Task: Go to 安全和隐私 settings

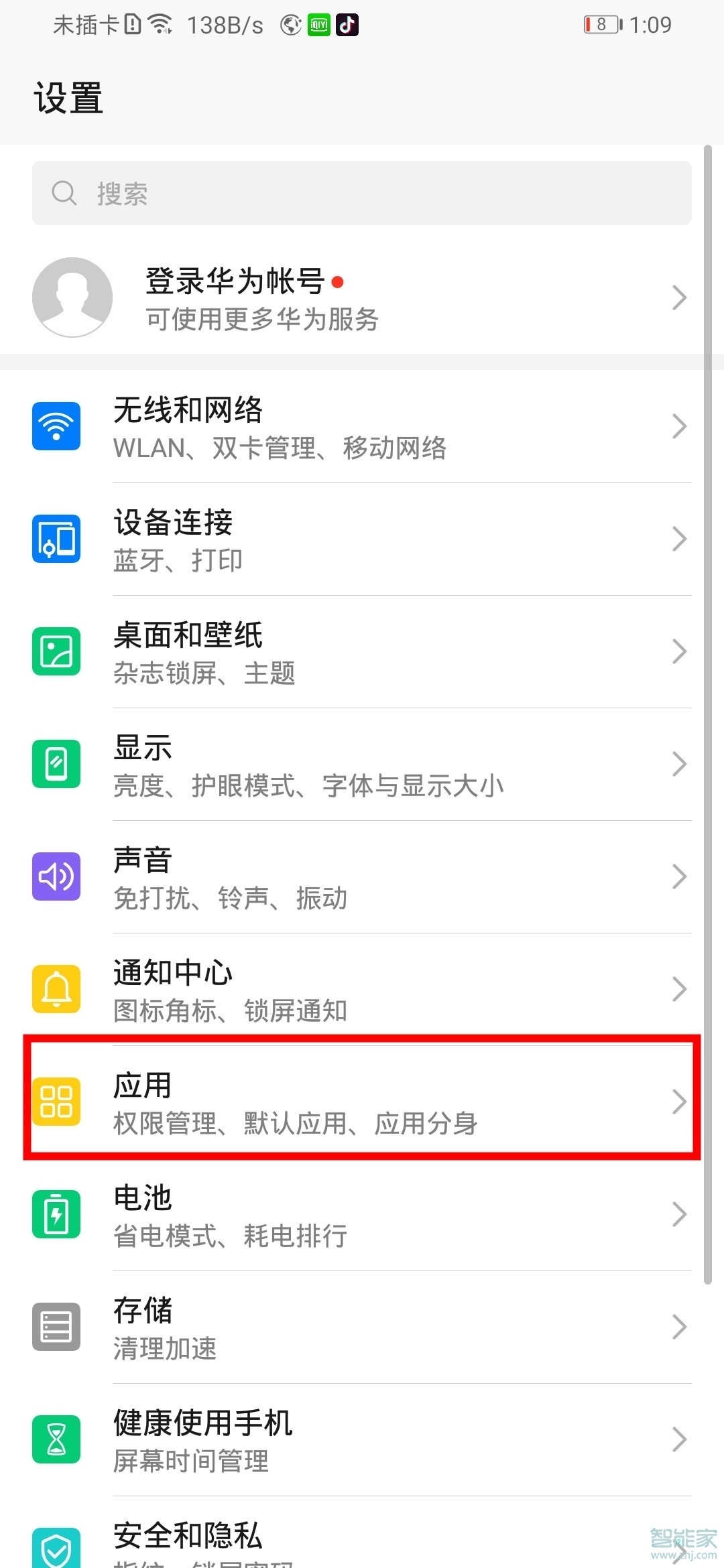Action: (x=362, y=1541)
